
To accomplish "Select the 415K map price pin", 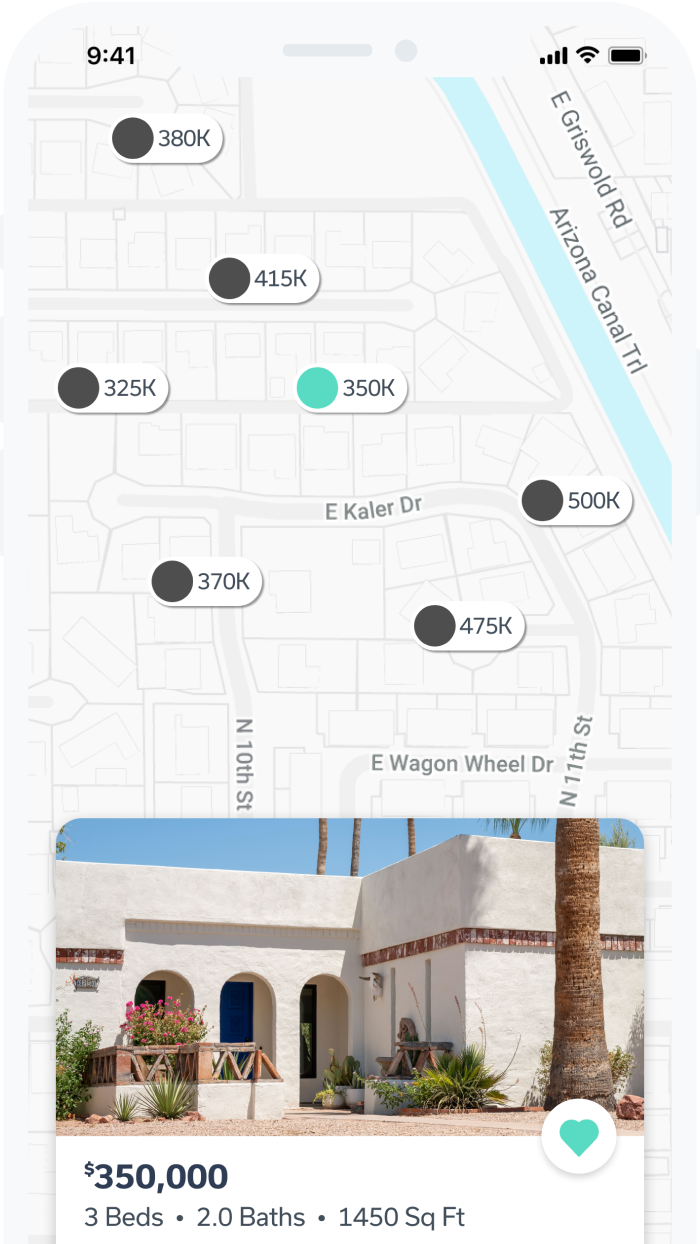I will tap(263, 279).
